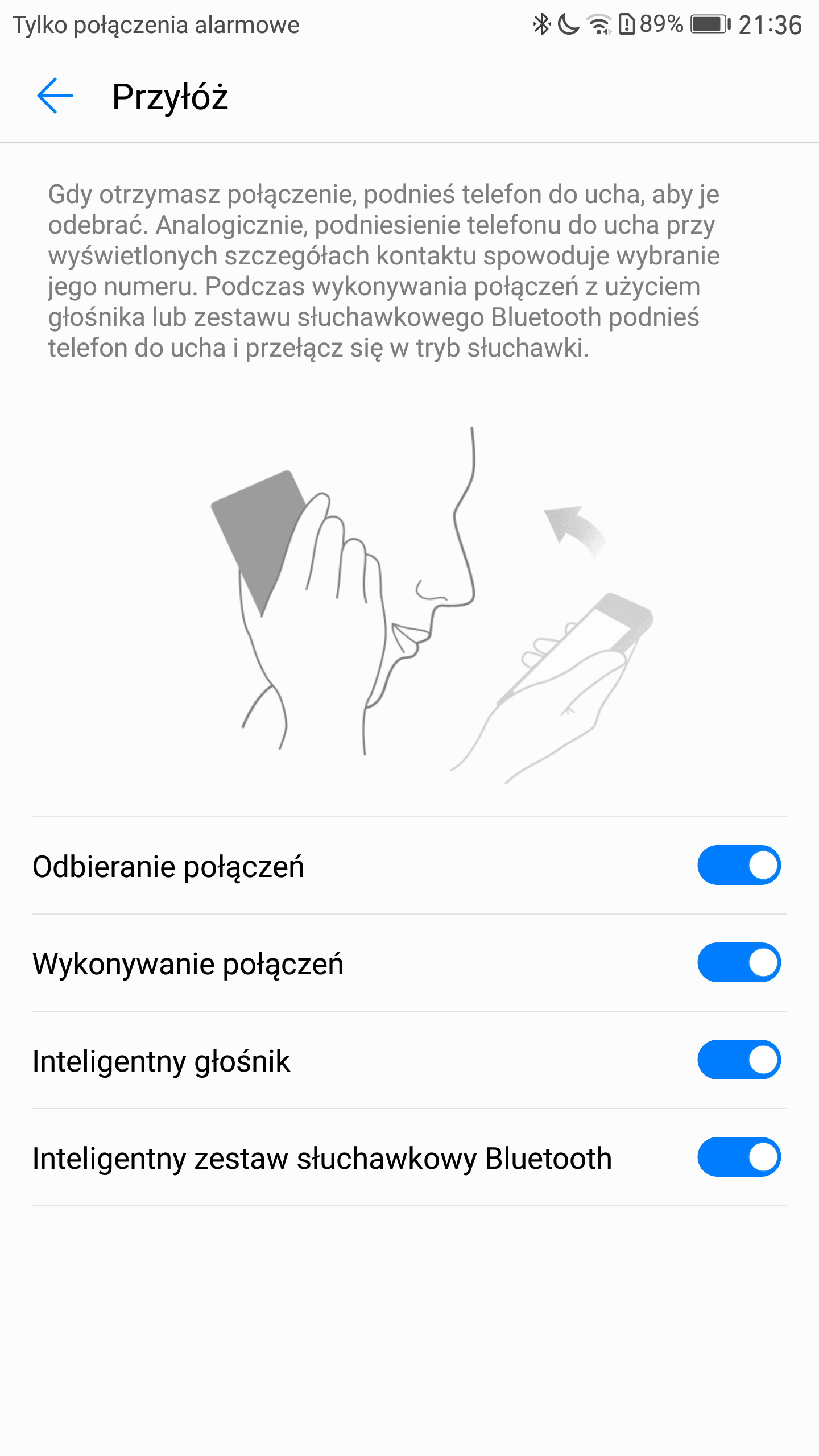Disable the Wykonywanie połączeń toggle
Image resolution: width=819 pixels, height=1456 pixels.
click(739, 962)
